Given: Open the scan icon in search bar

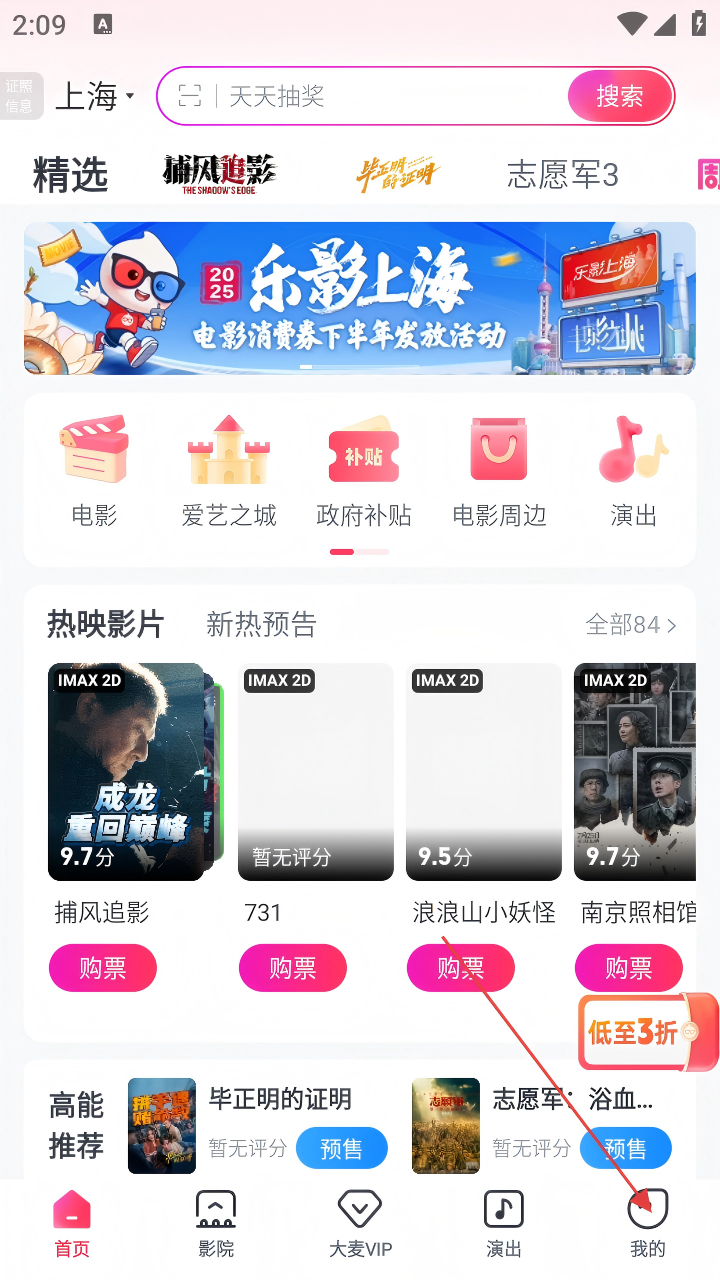Looking at the screenshot, I should (x=190, y=96).
